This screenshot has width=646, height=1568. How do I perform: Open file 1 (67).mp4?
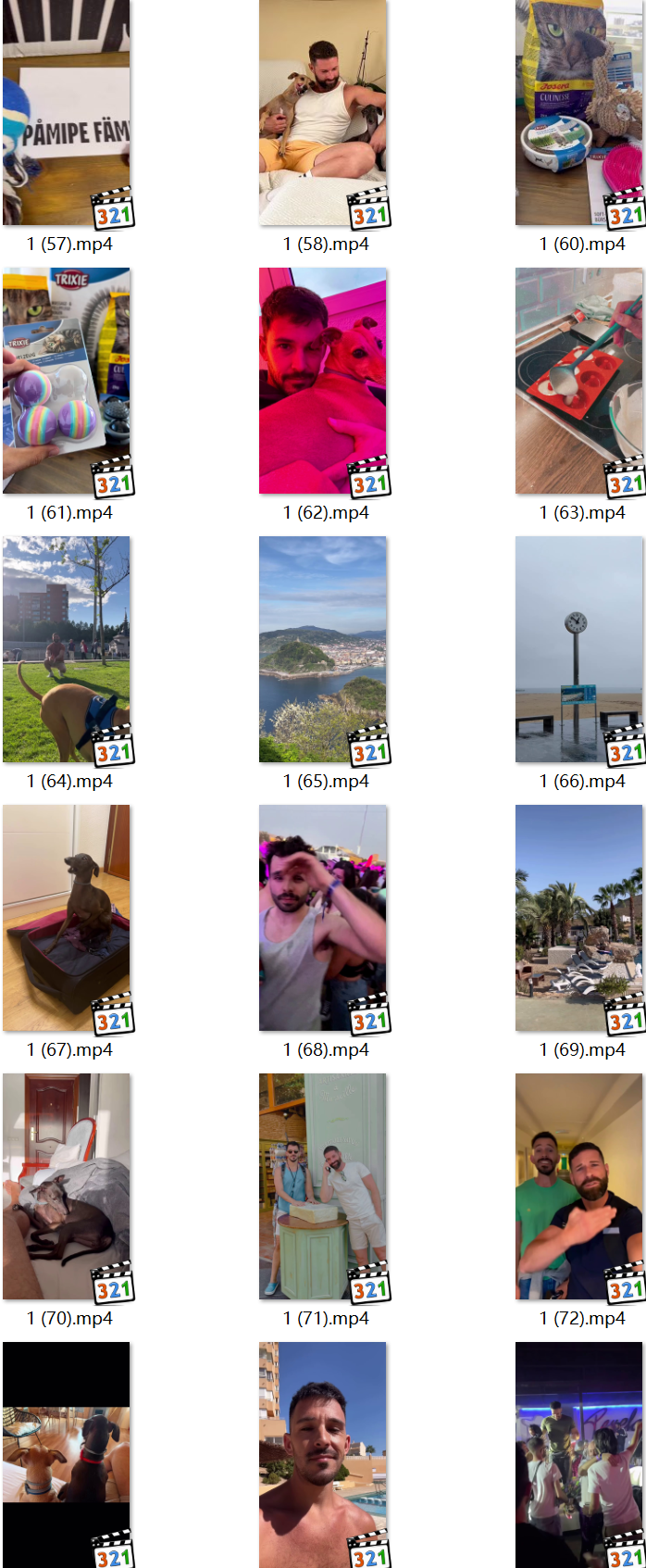pos(67,918)
